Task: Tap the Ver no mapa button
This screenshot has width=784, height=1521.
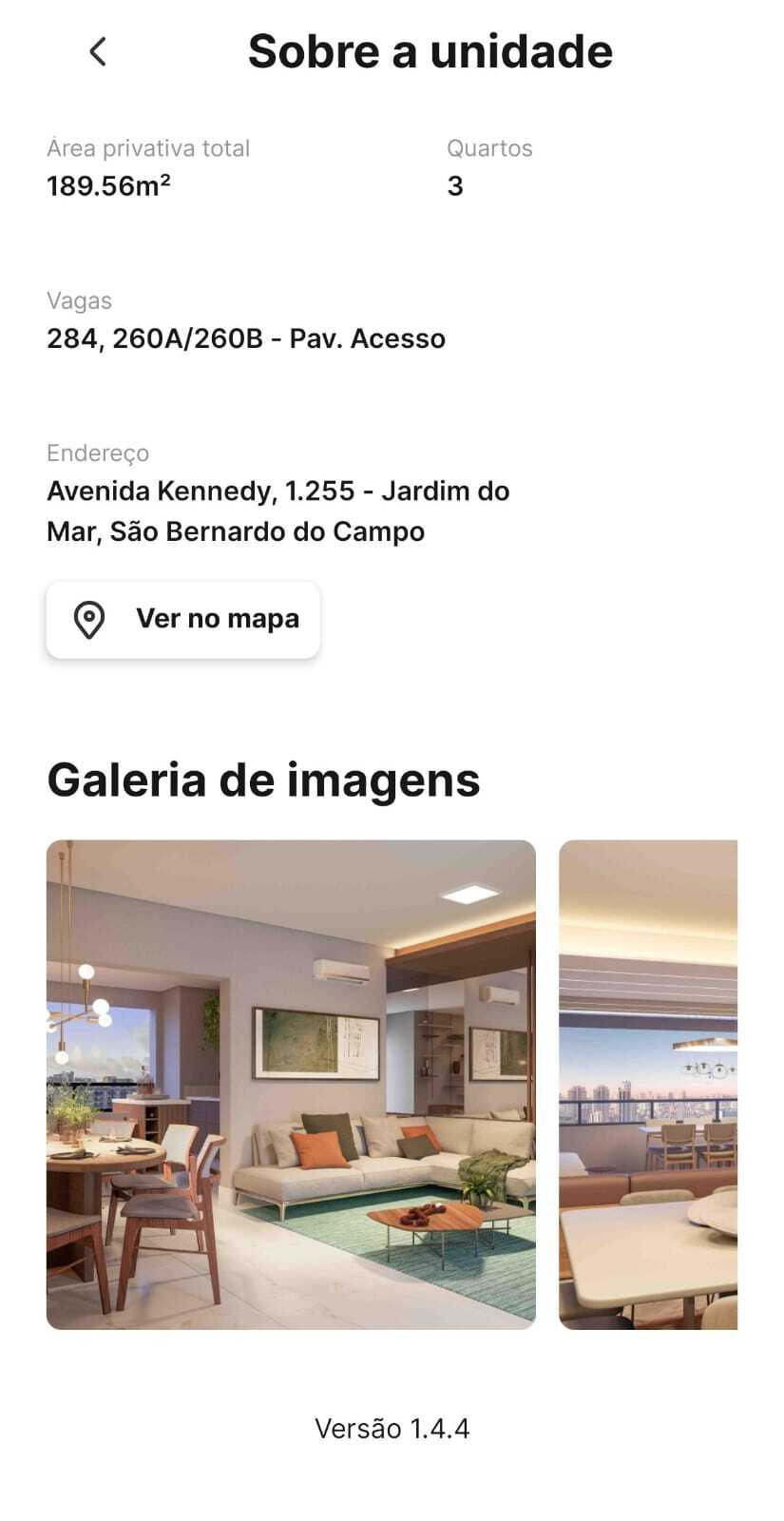Action: click(x=183, y=619)
